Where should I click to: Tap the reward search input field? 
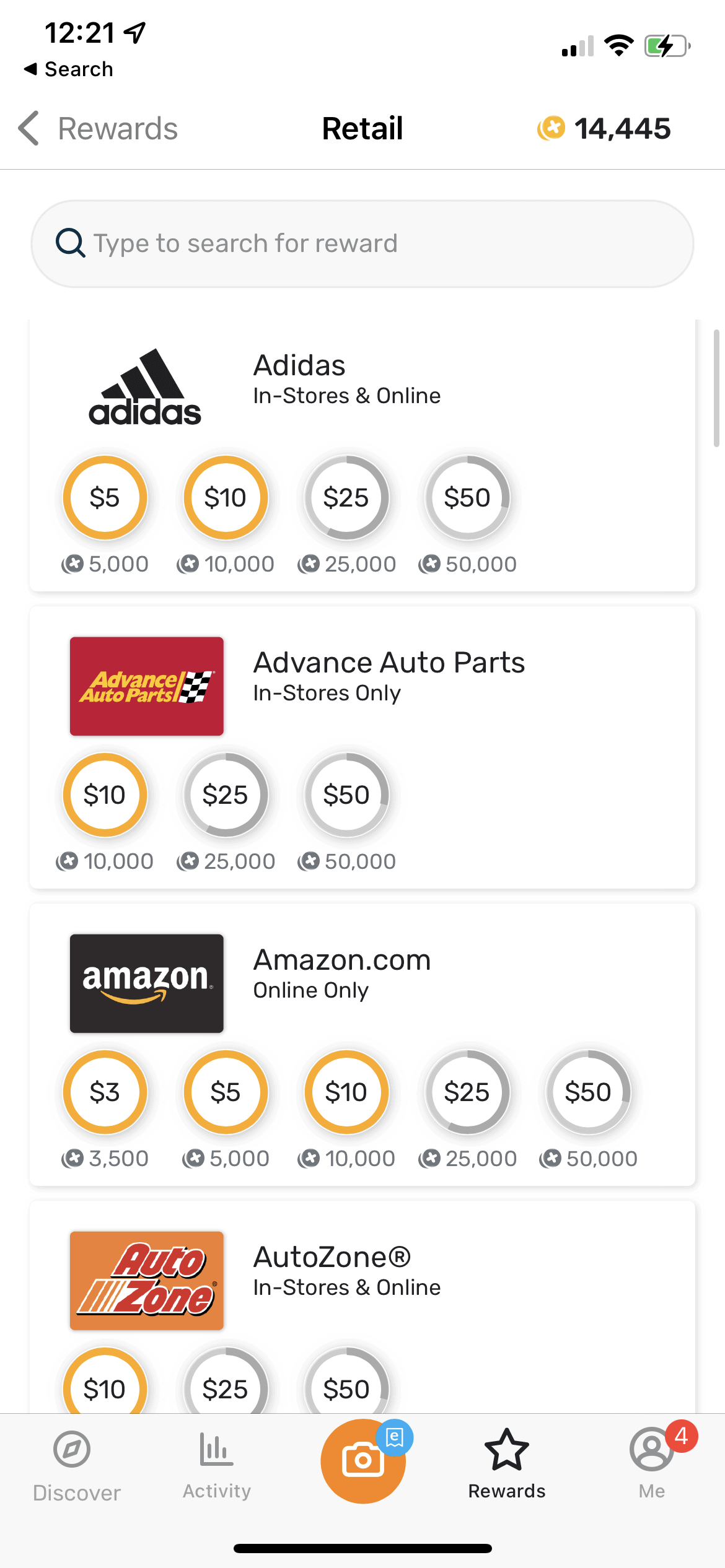point(362,242)
